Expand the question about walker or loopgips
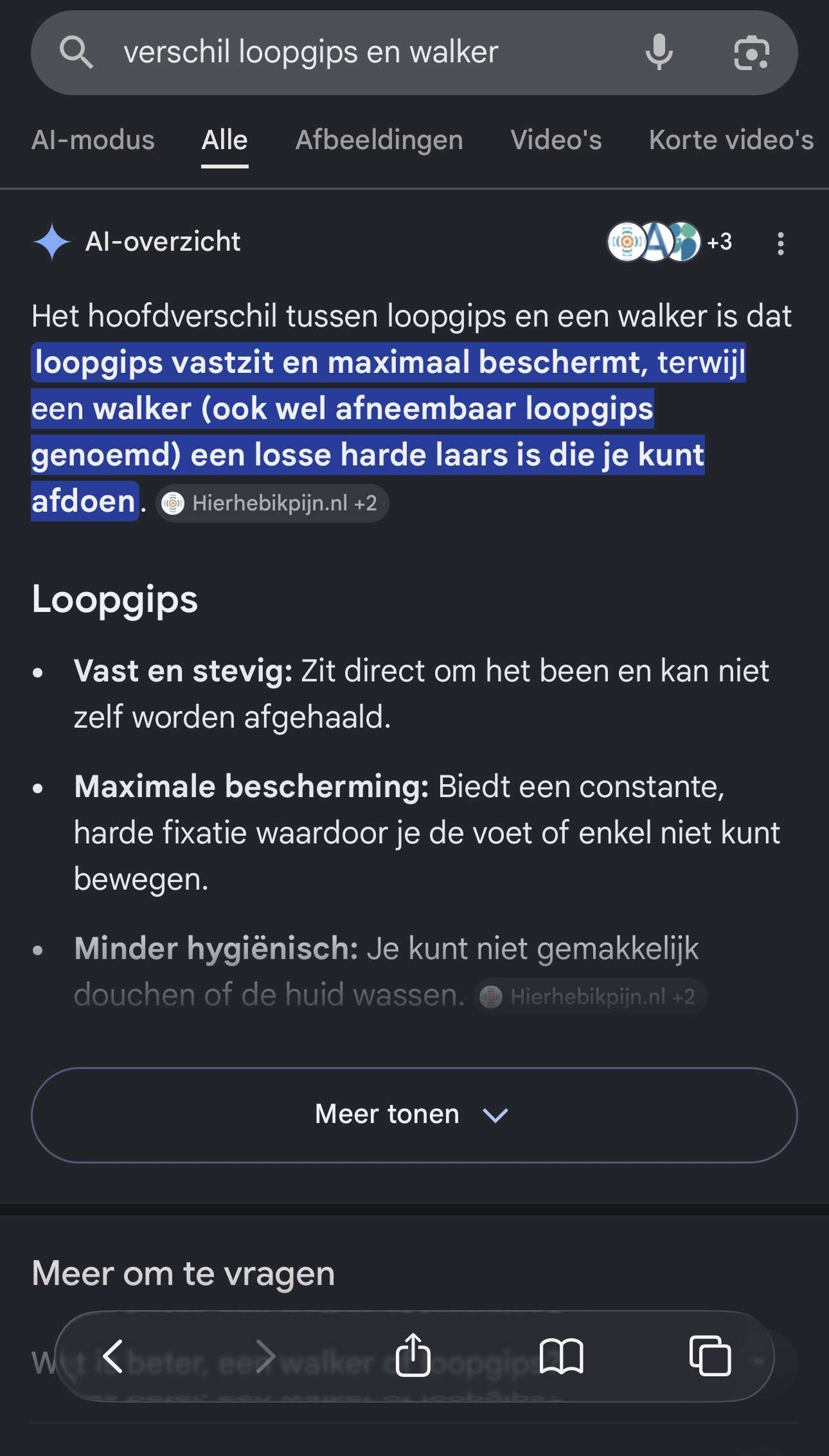Viewport: 829px width, 1456px height. tap(414, 1363)
